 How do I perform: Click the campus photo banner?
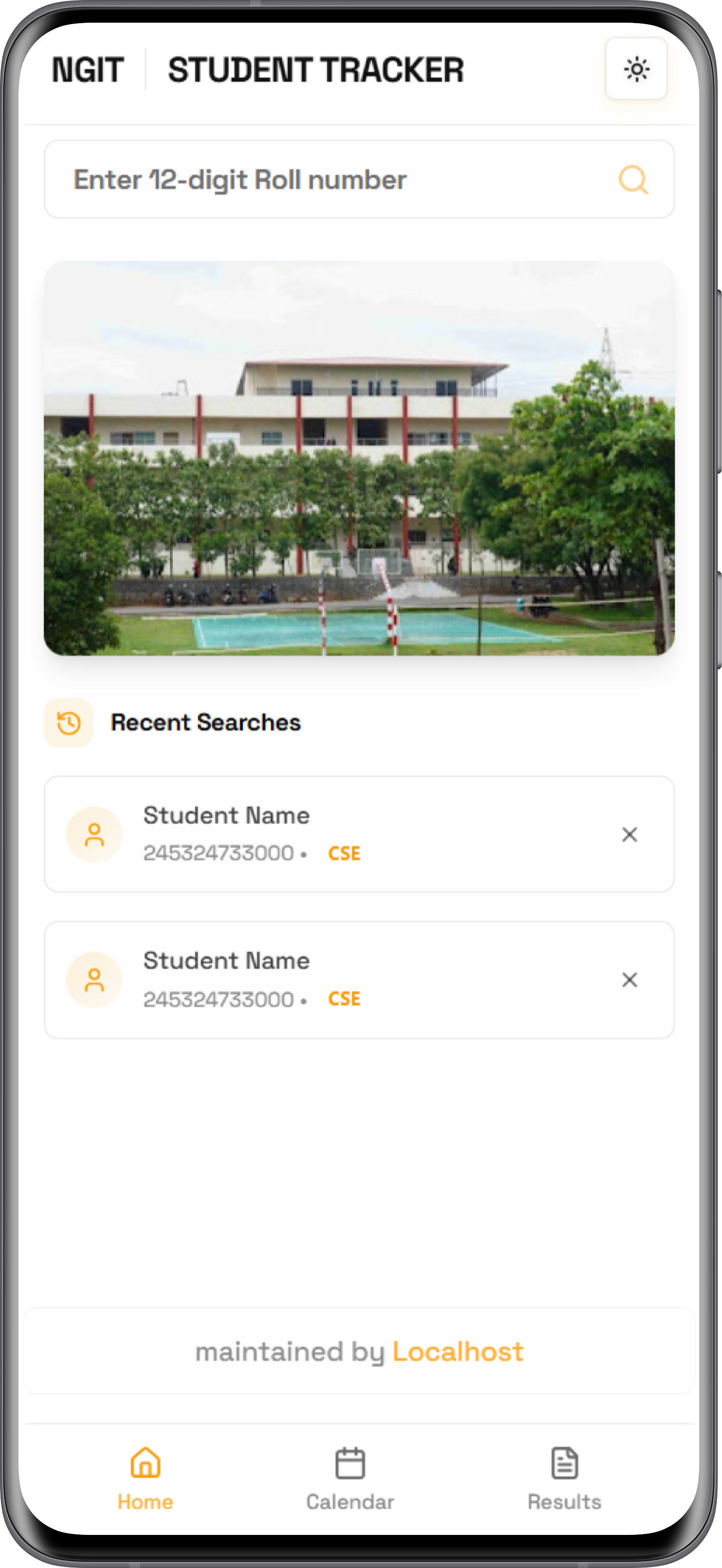360,463
